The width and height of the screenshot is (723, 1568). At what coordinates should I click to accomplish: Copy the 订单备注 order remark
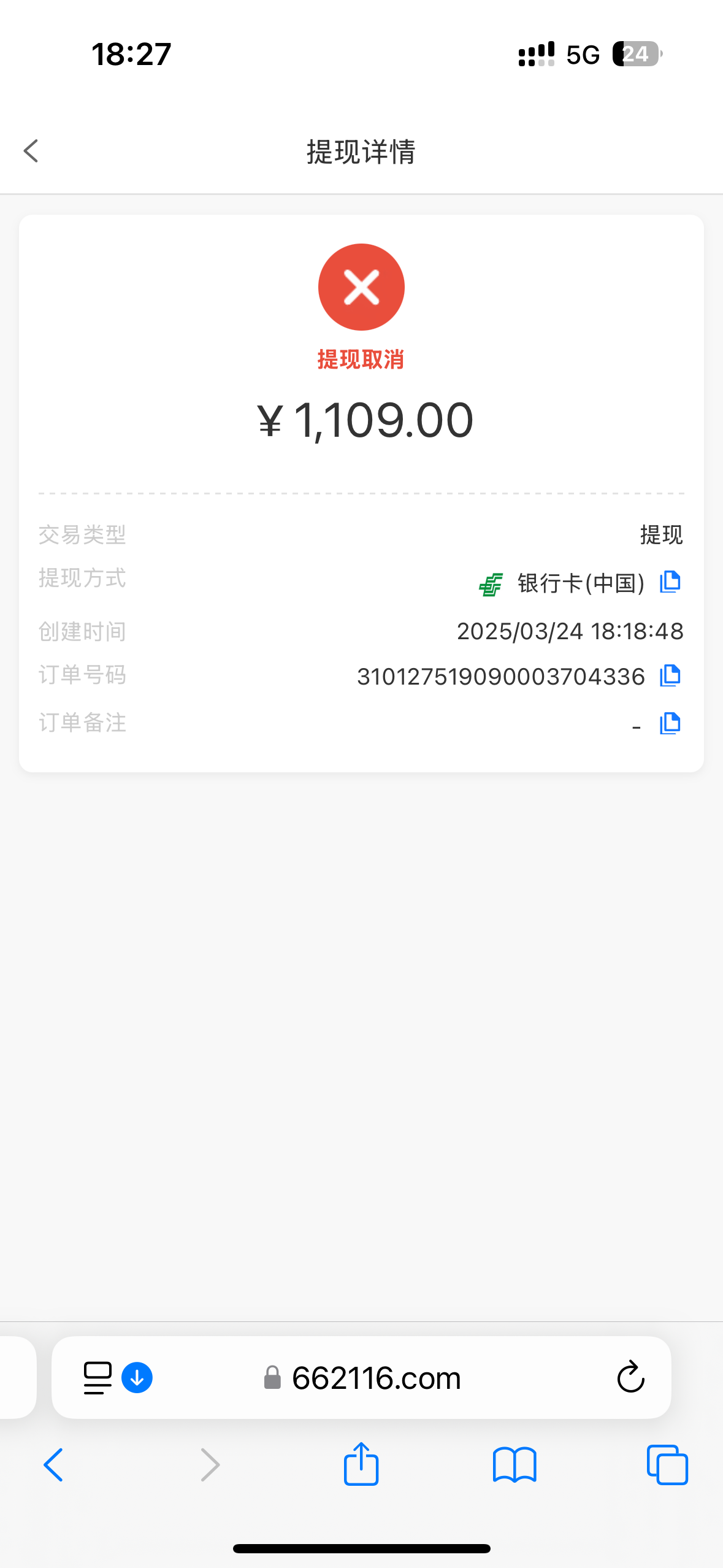(670, 724)
